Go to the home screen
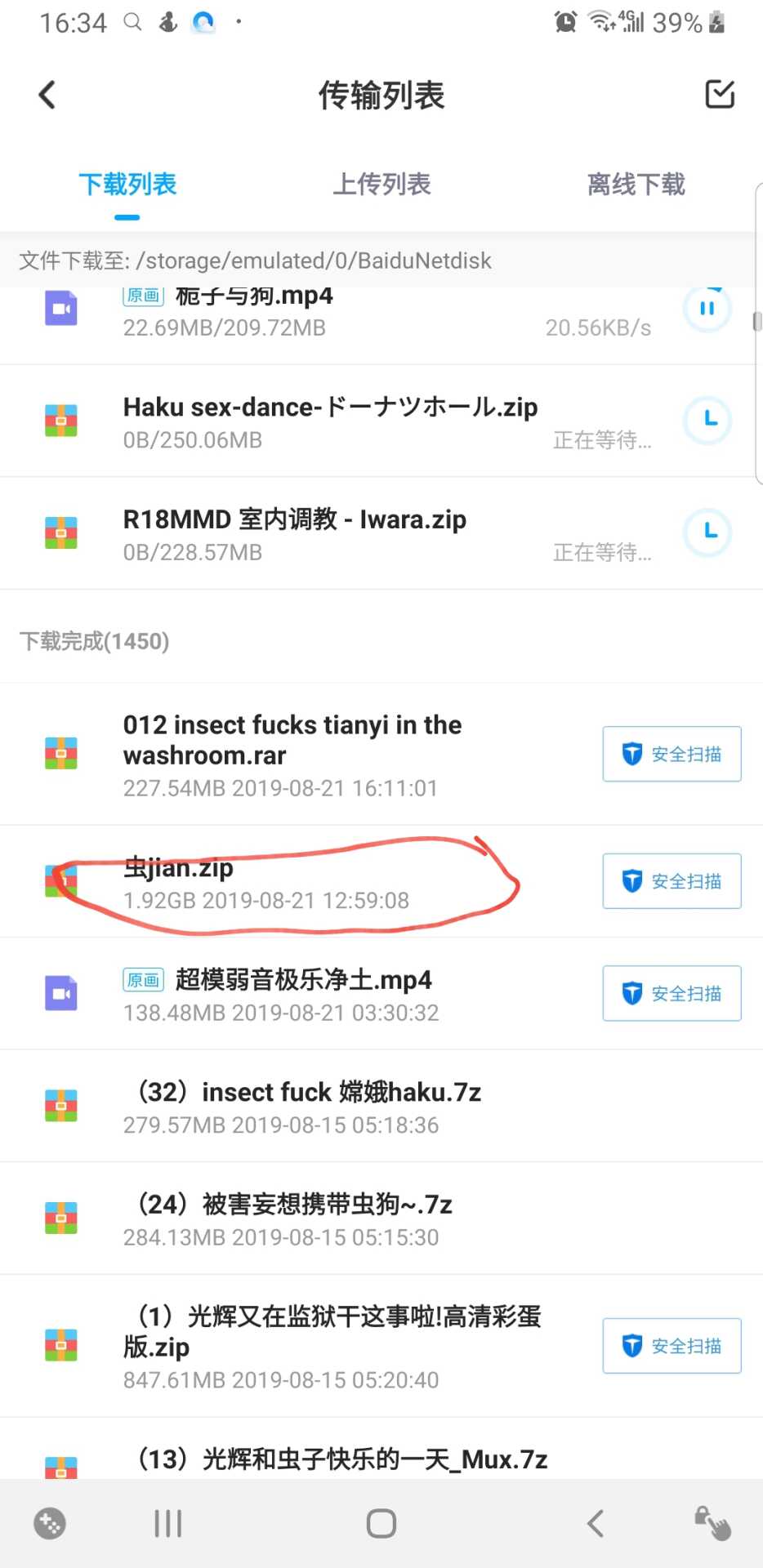Image resolution: width=763 pixels, height=1568 pixels. [x=381, y=1524]
